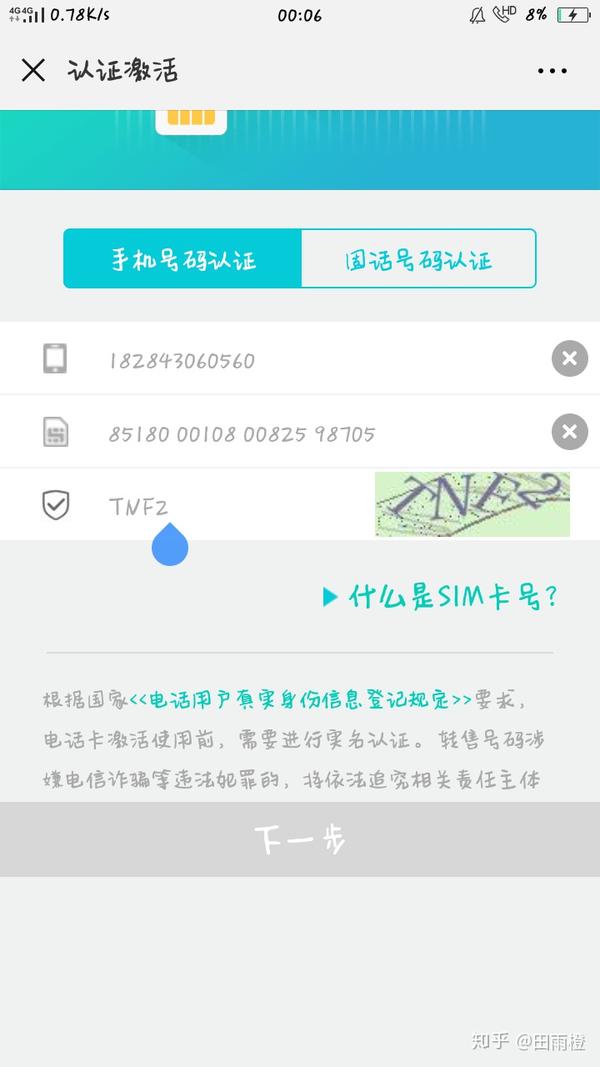Clear the SIM card number field

(x=569, y=432)
